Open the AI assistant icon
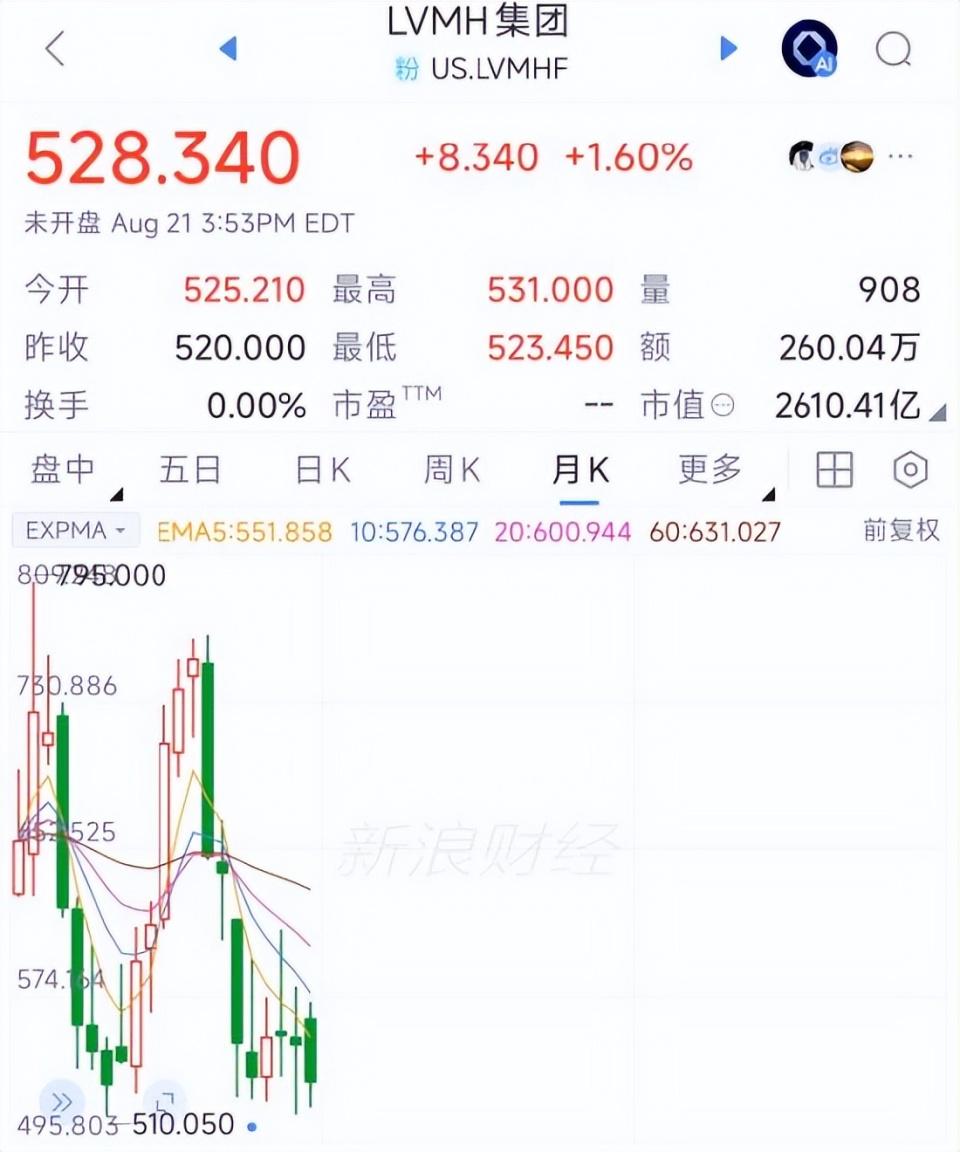Viewport: 960px width, 1152px height. (x=809, y=48)
